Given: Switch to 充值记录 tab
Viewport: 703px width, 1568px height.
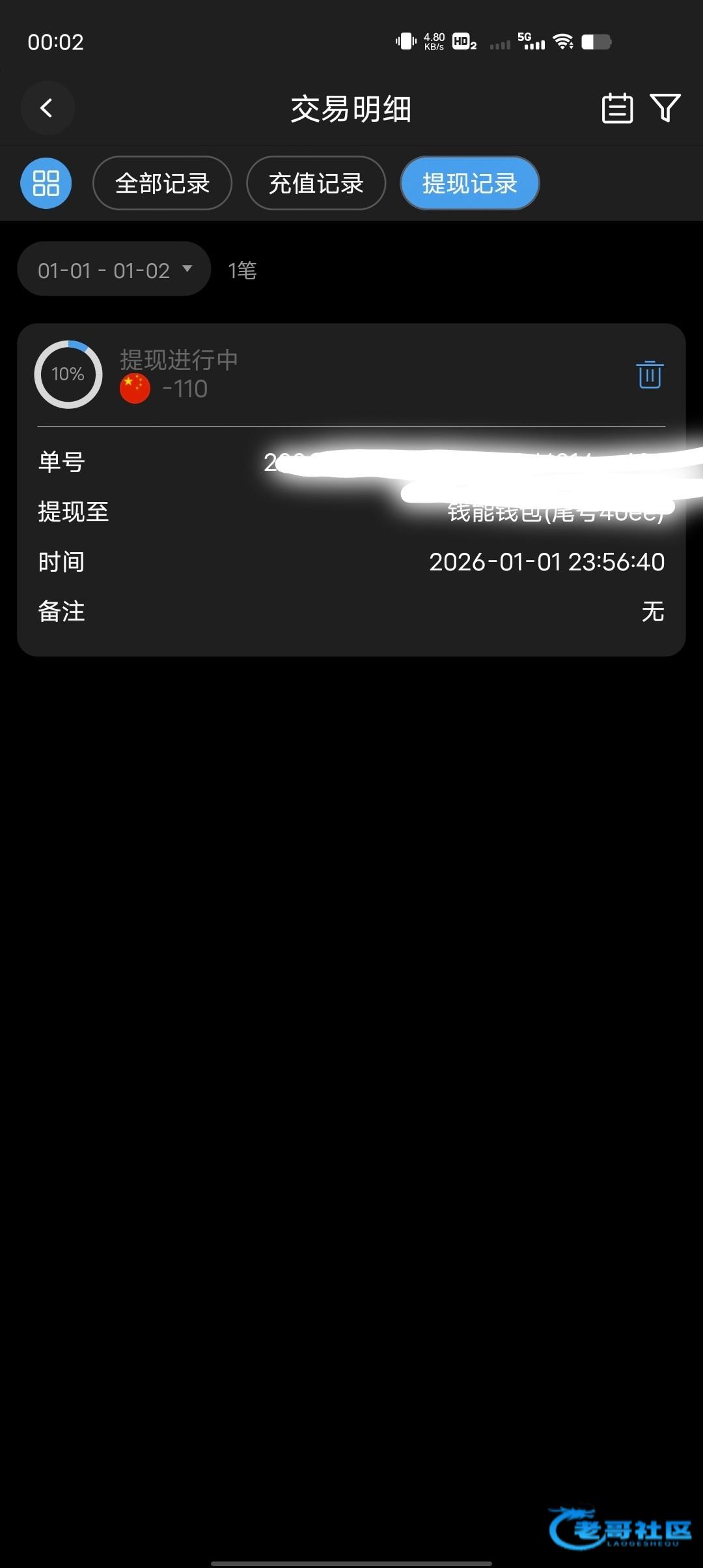Looking at the screenshot, I should pyautogui.click(x=316, y=183).
